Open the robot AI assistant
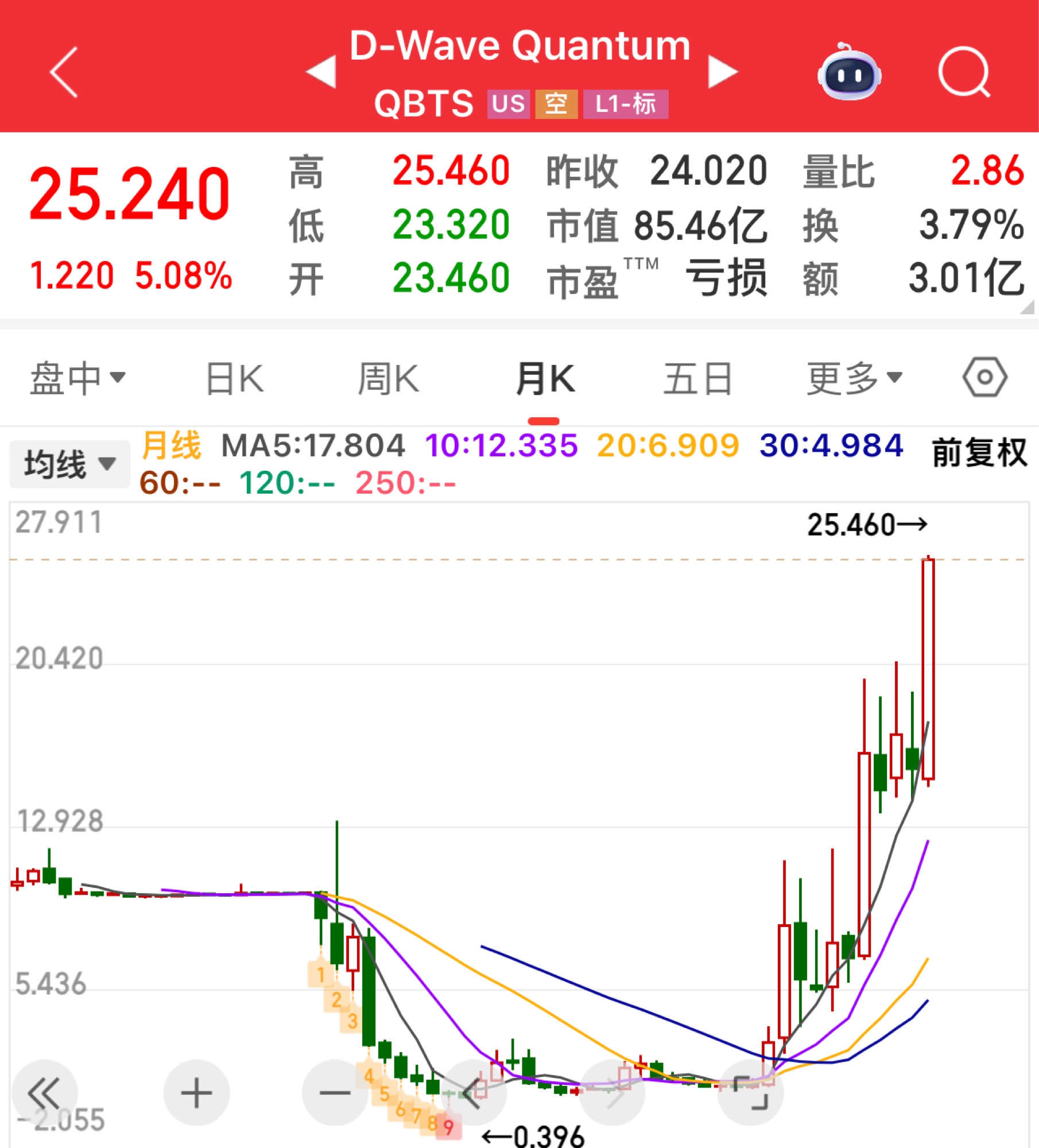Viewport: 1039px width, 1148px height. 850,73
